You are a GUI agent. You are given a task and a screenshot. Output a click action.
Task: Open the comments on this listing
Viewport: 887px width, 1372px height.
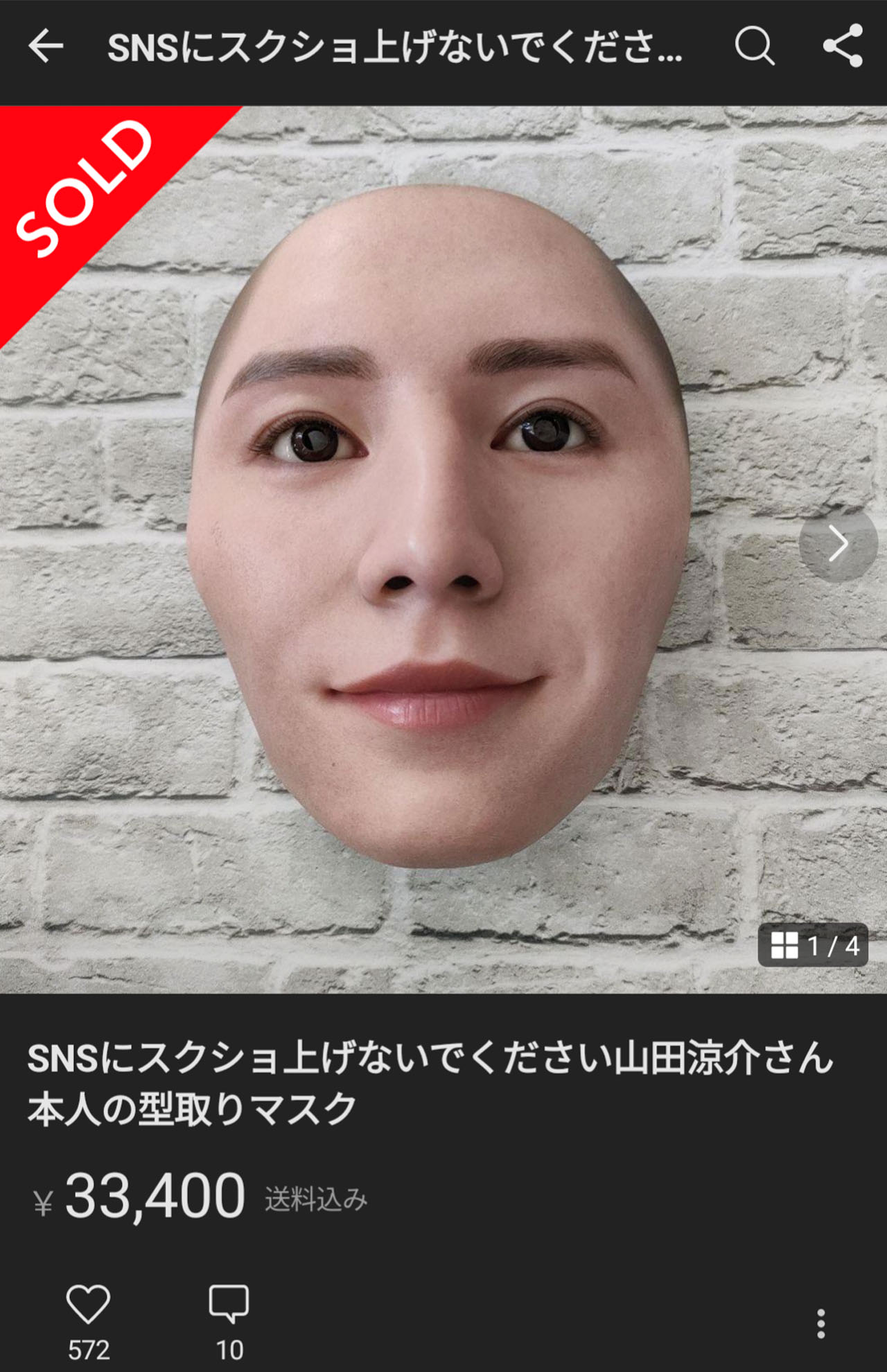pos(229,1304)
